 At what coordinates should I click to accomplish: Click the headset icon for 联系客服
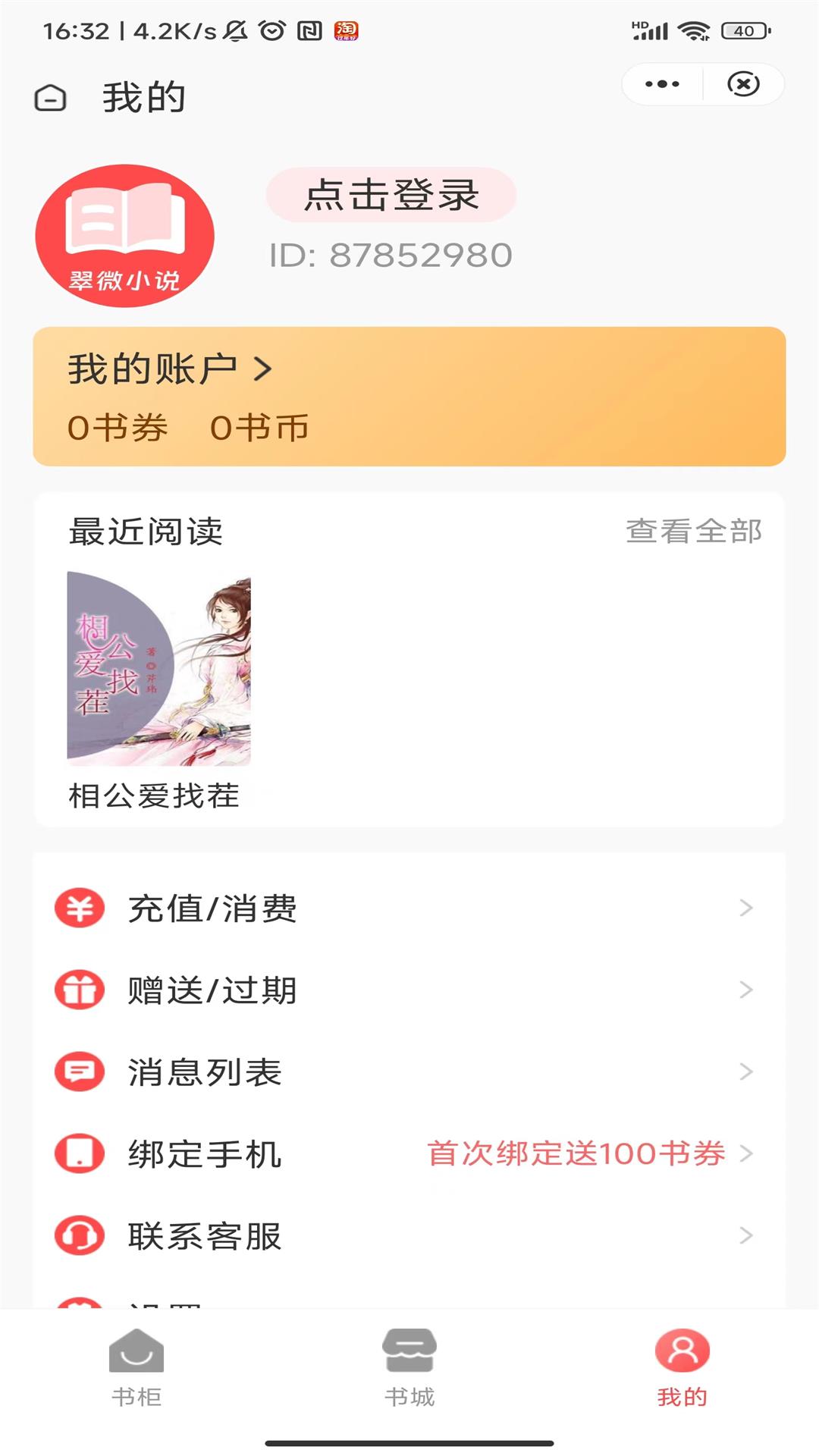(x=78, y=1236)
